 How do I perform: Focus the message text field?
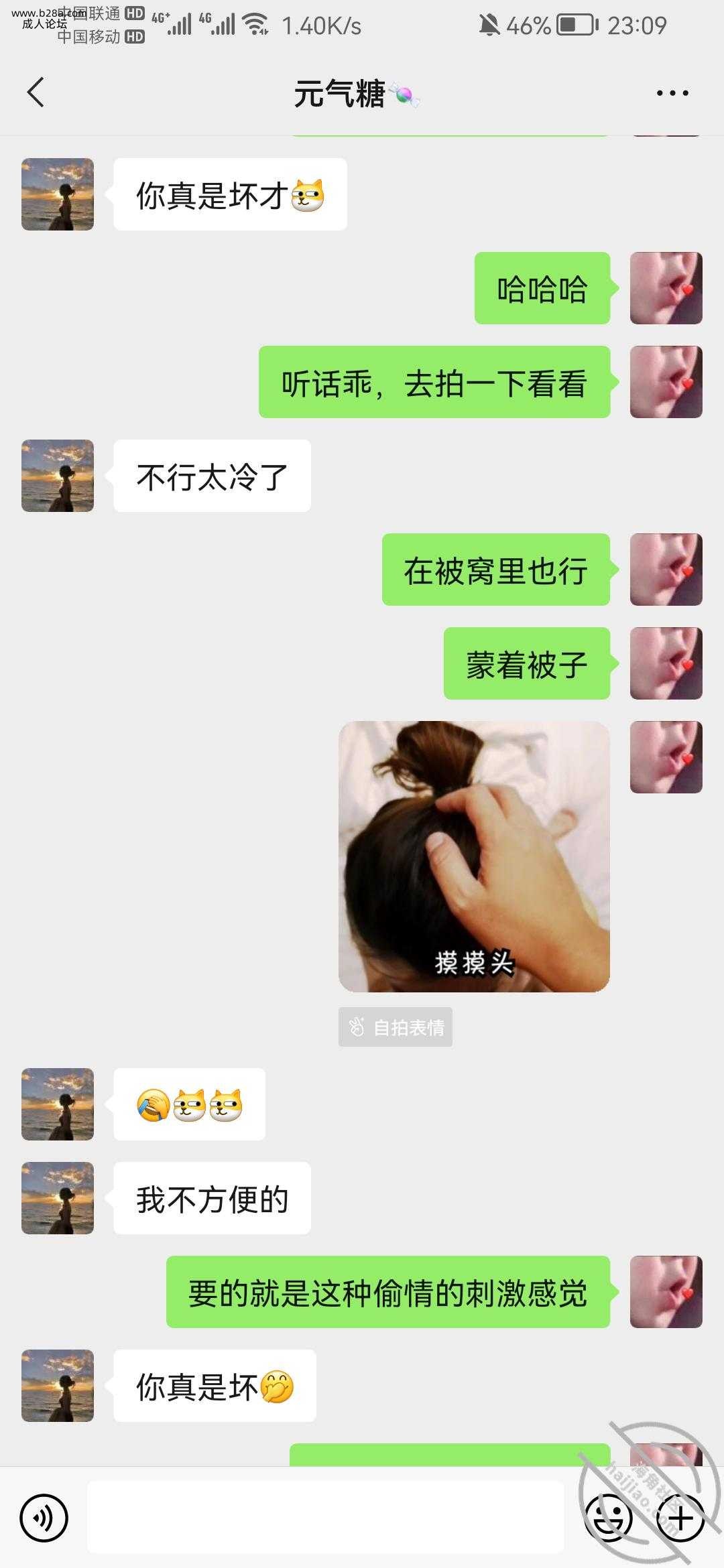(325, 1518)
